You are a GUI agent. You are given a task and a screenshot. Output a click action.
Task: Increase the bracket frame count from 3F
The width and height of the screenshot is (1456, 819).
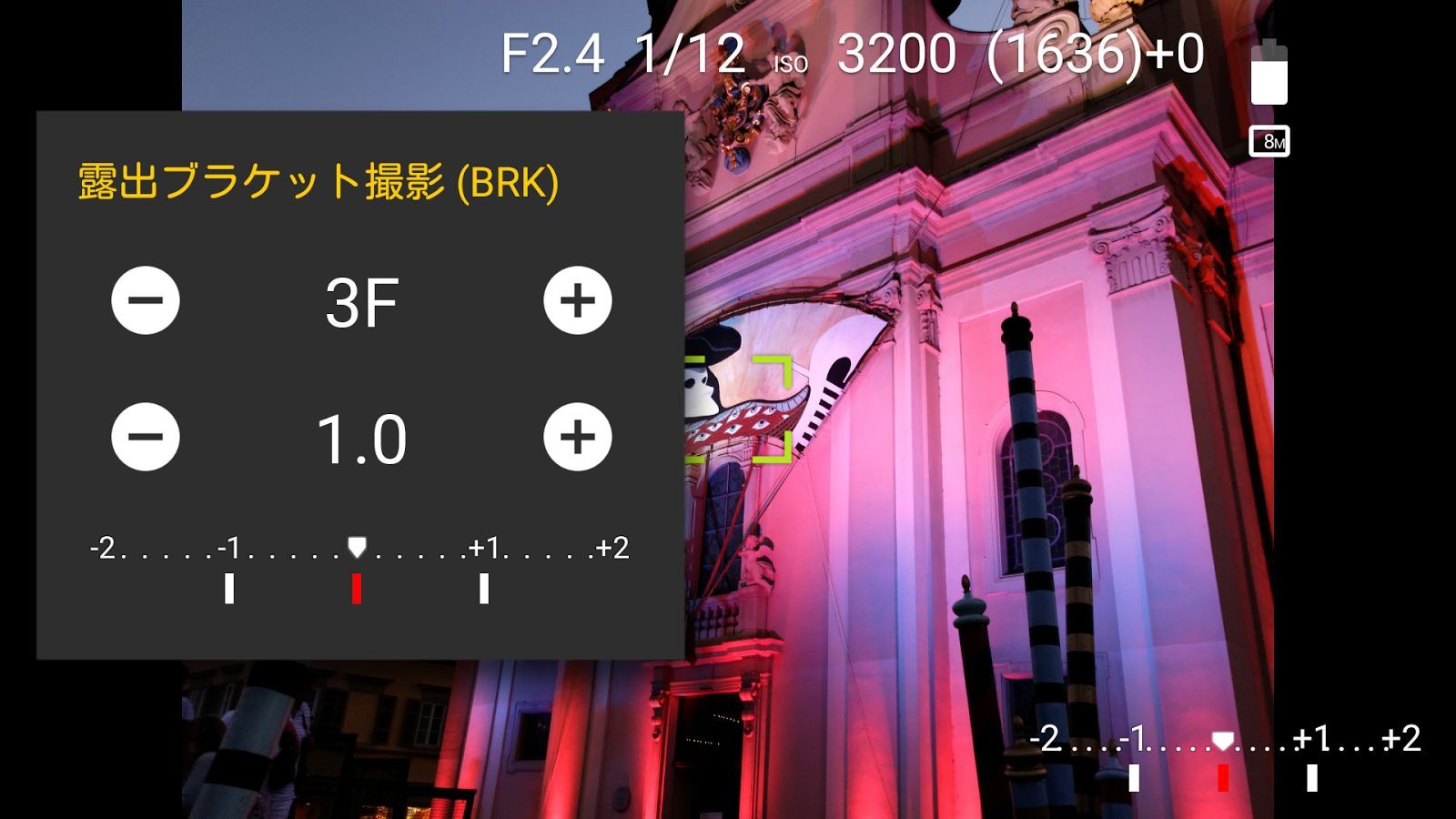[x=578, y=300]
